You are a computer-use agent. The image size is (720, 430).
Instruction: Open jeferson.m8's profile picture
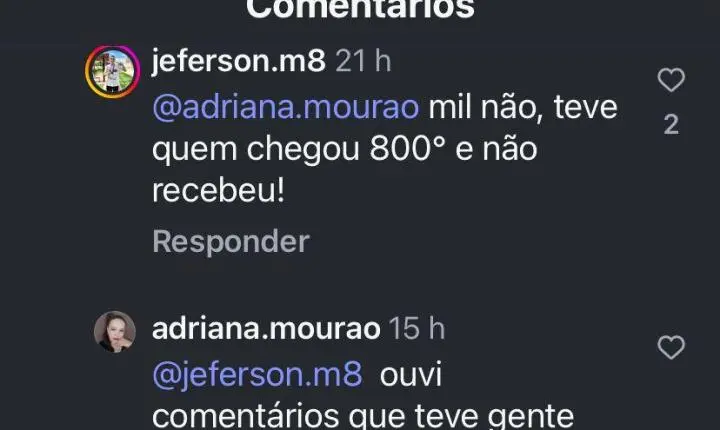coord(113,72)
